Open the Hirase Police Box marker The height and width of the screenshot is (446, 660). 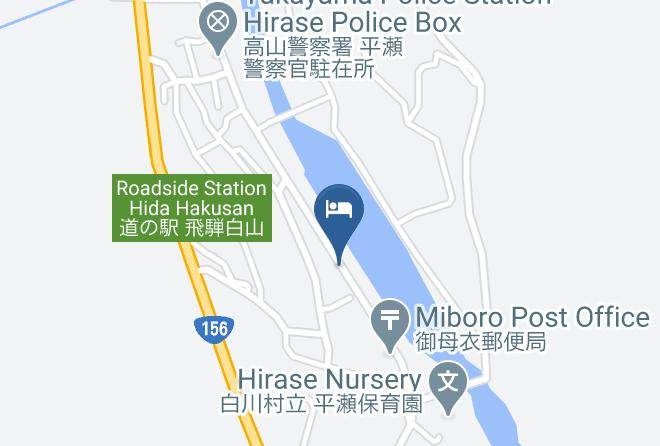218,28
